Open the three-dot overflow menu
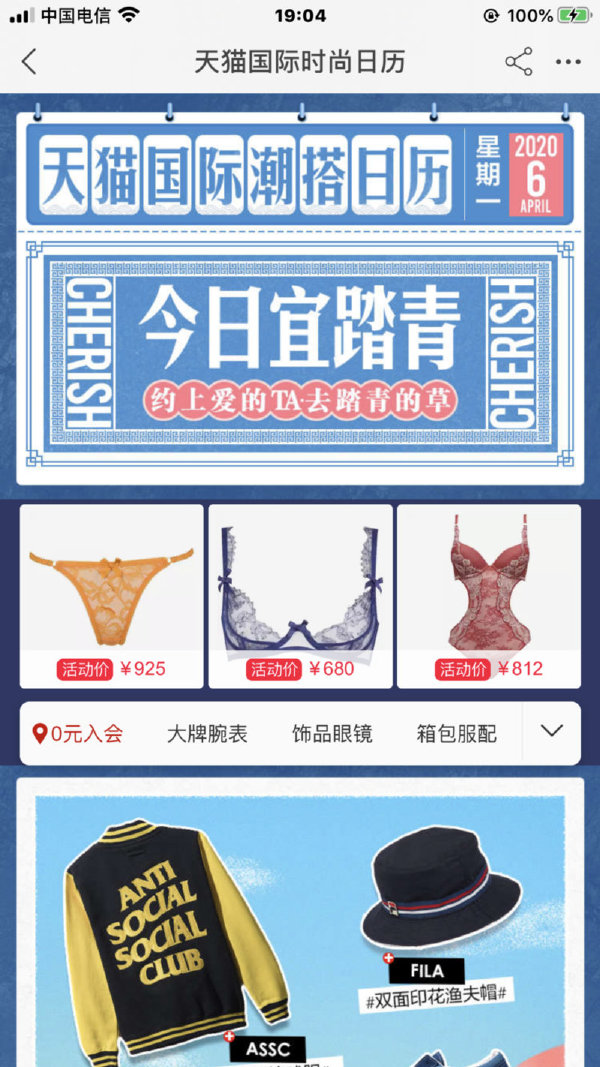The width and height of the screenshot is (600, 1067). click(567, 62)
